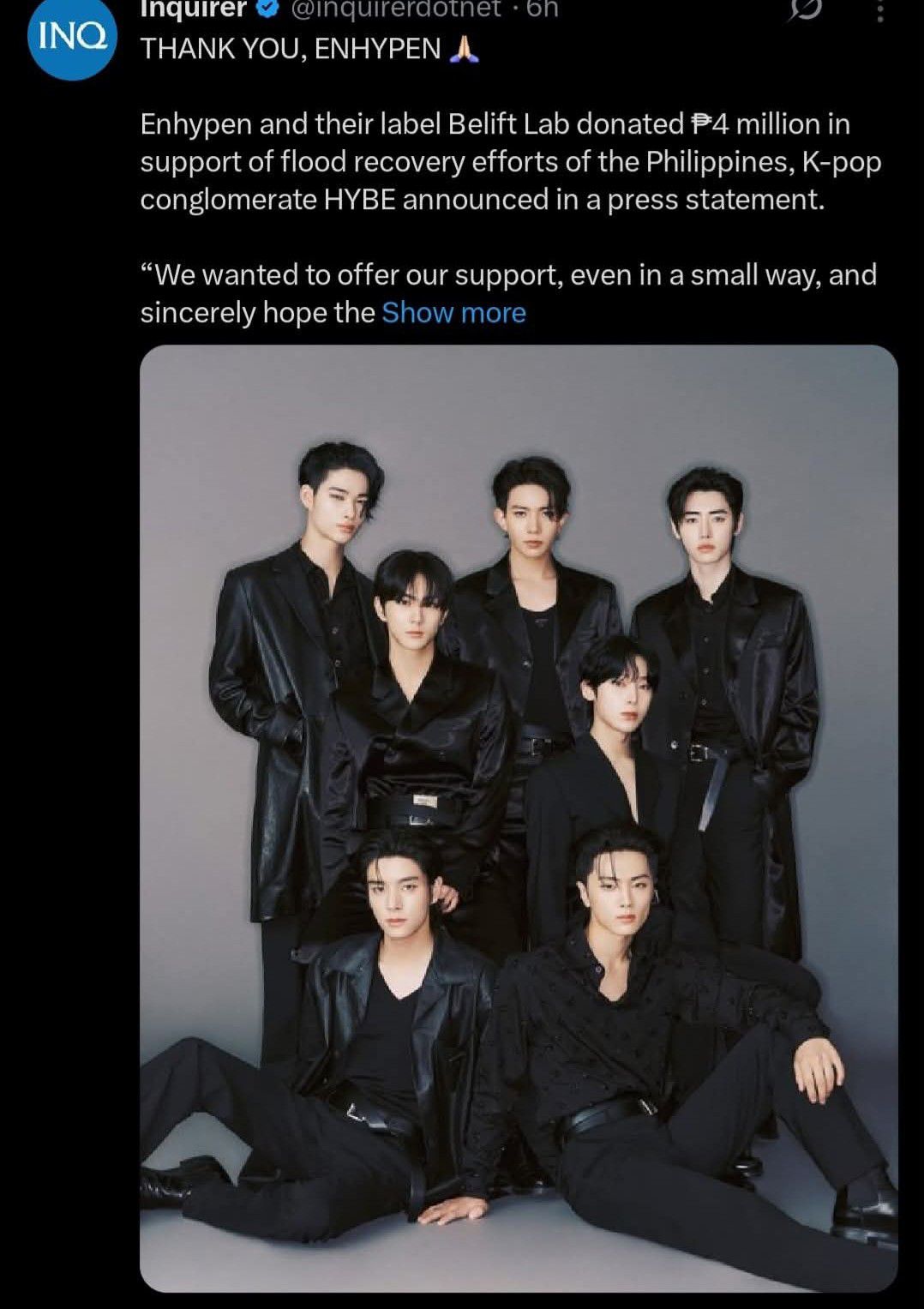Screen dimensions: 924x1309
Task: Tap the Grok icon on Inquirer's tweet
Action: [805, 9]
